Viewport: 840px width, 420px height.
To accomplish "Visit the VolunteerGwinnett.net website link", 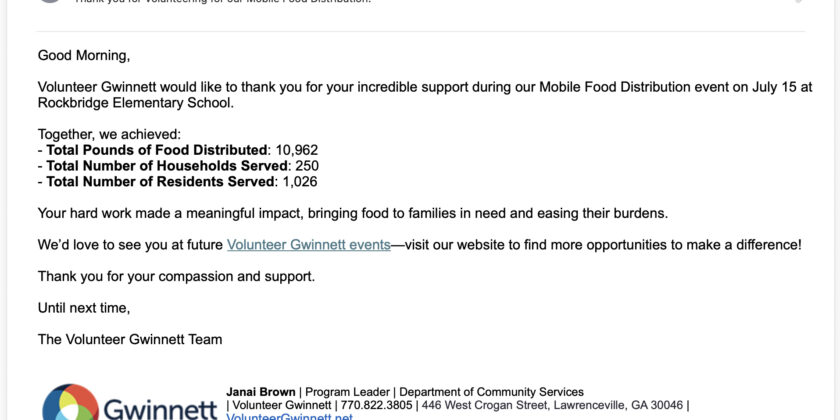I will [x=290, y=416].
